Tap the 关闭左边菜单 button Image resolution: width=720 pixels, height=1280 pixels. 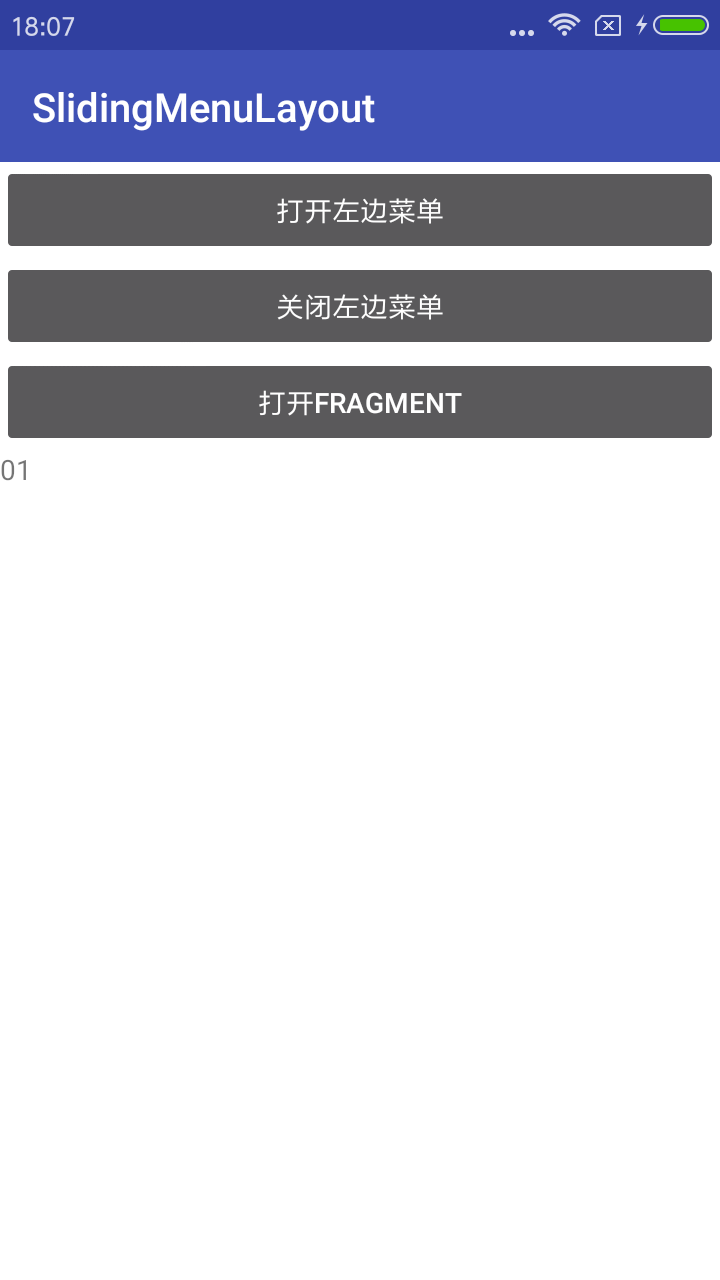[360, 306]
